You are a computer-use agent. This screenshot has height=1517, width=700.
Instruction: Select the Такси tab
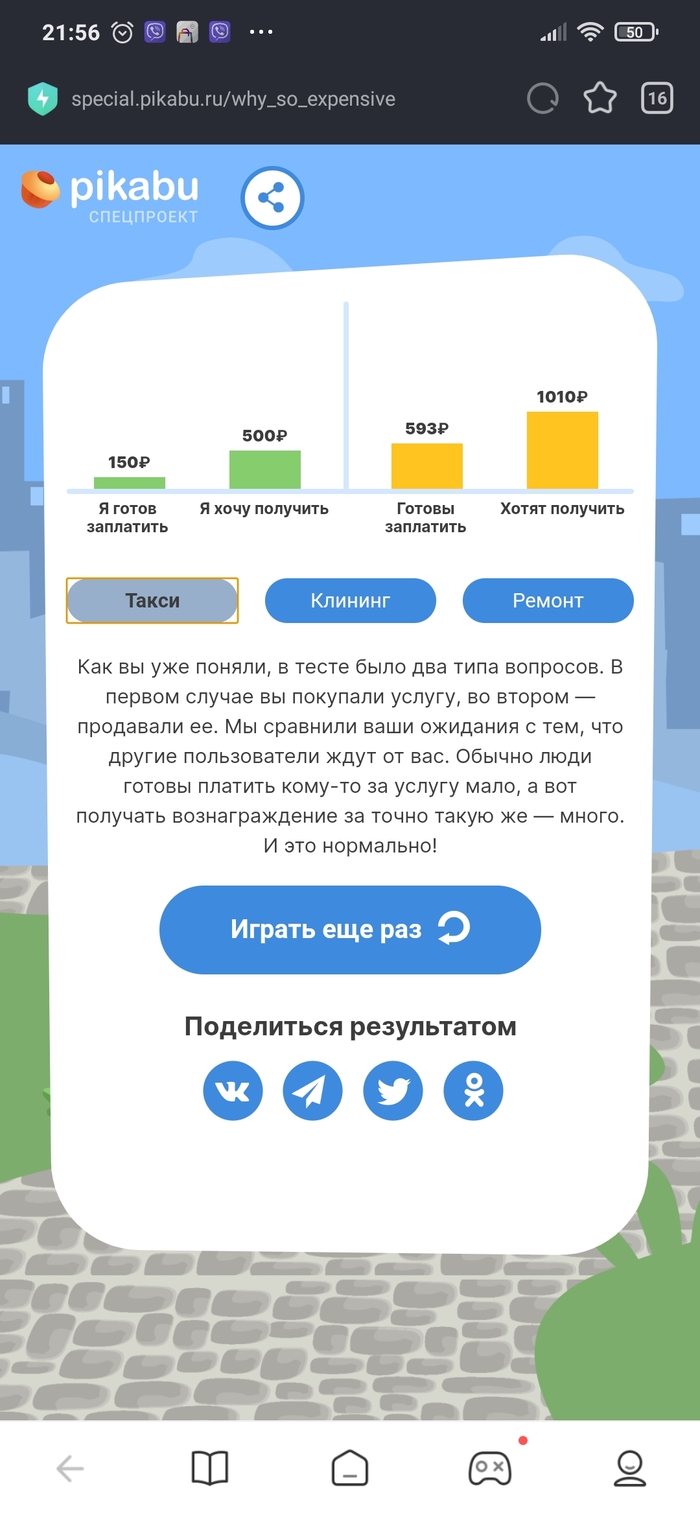pos(152,601)
